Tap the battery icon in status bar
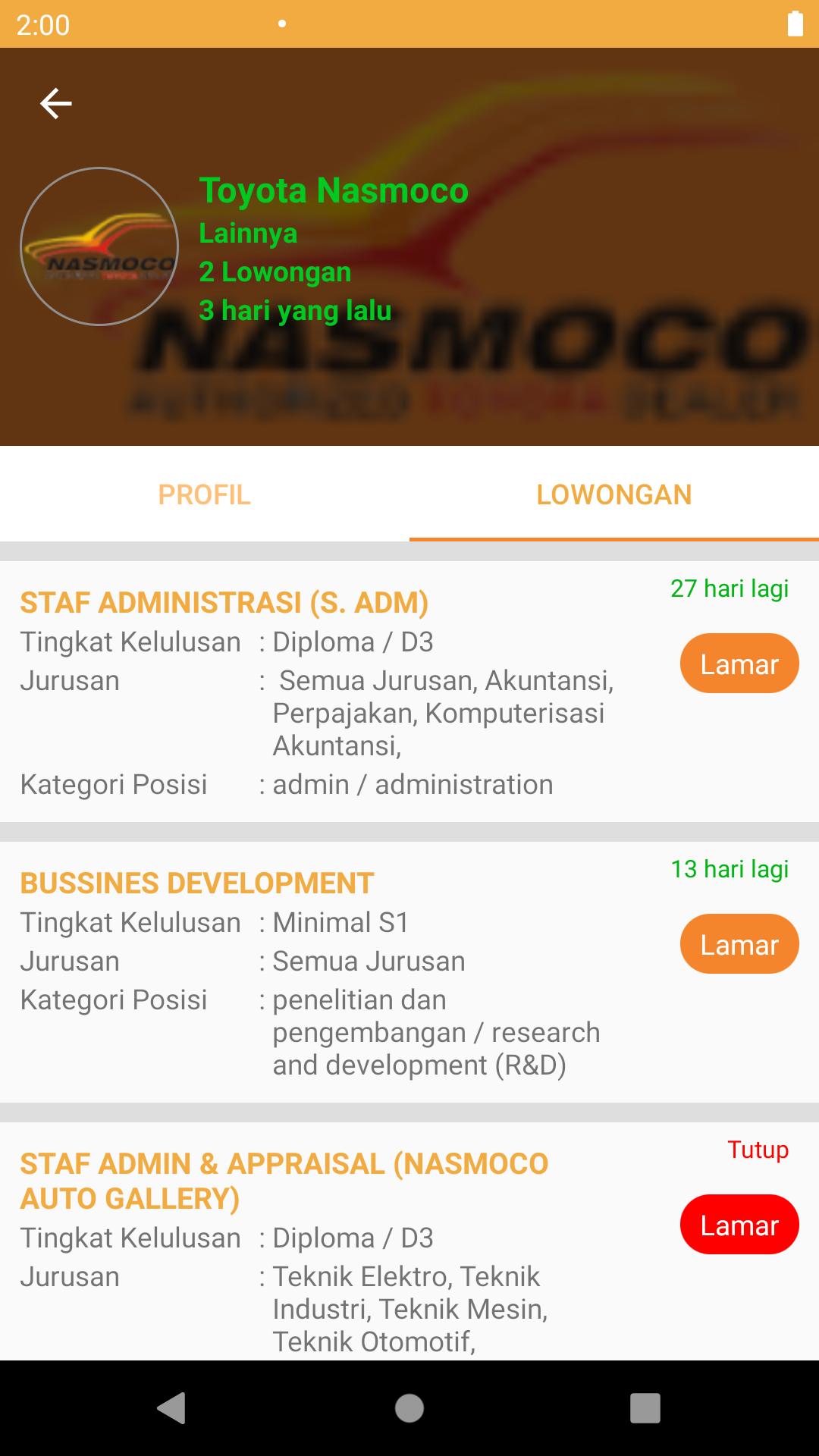Image resolution: width=819 pixels, height=1456 pixels. [x=793, y=25]
